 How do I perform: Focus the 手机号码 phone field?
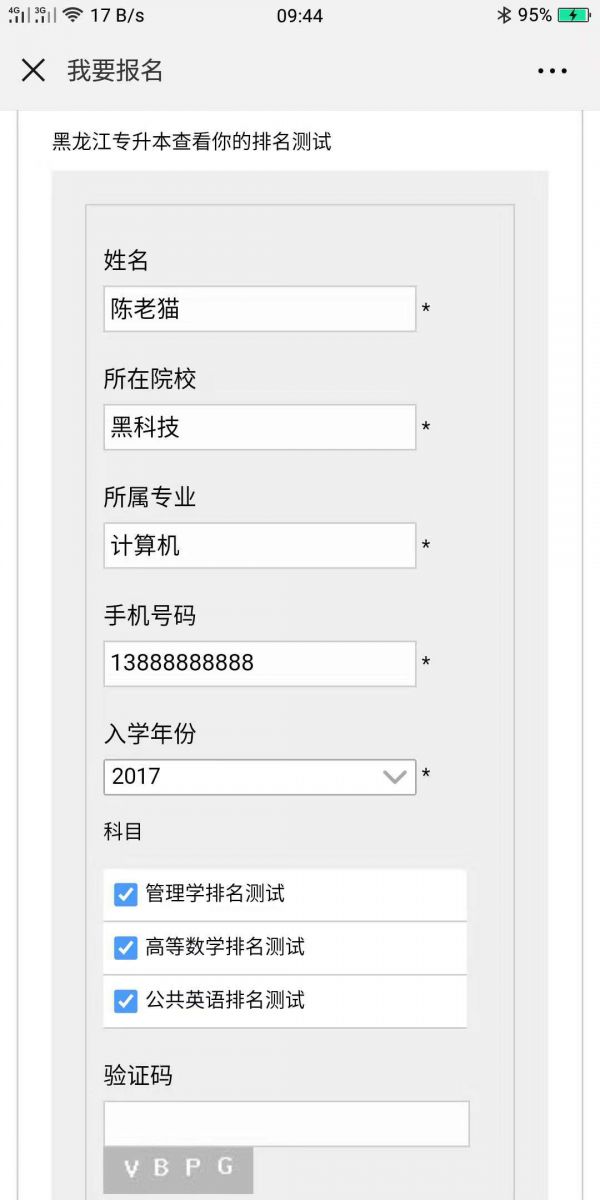pyautogui.click(x=260, y=663)
